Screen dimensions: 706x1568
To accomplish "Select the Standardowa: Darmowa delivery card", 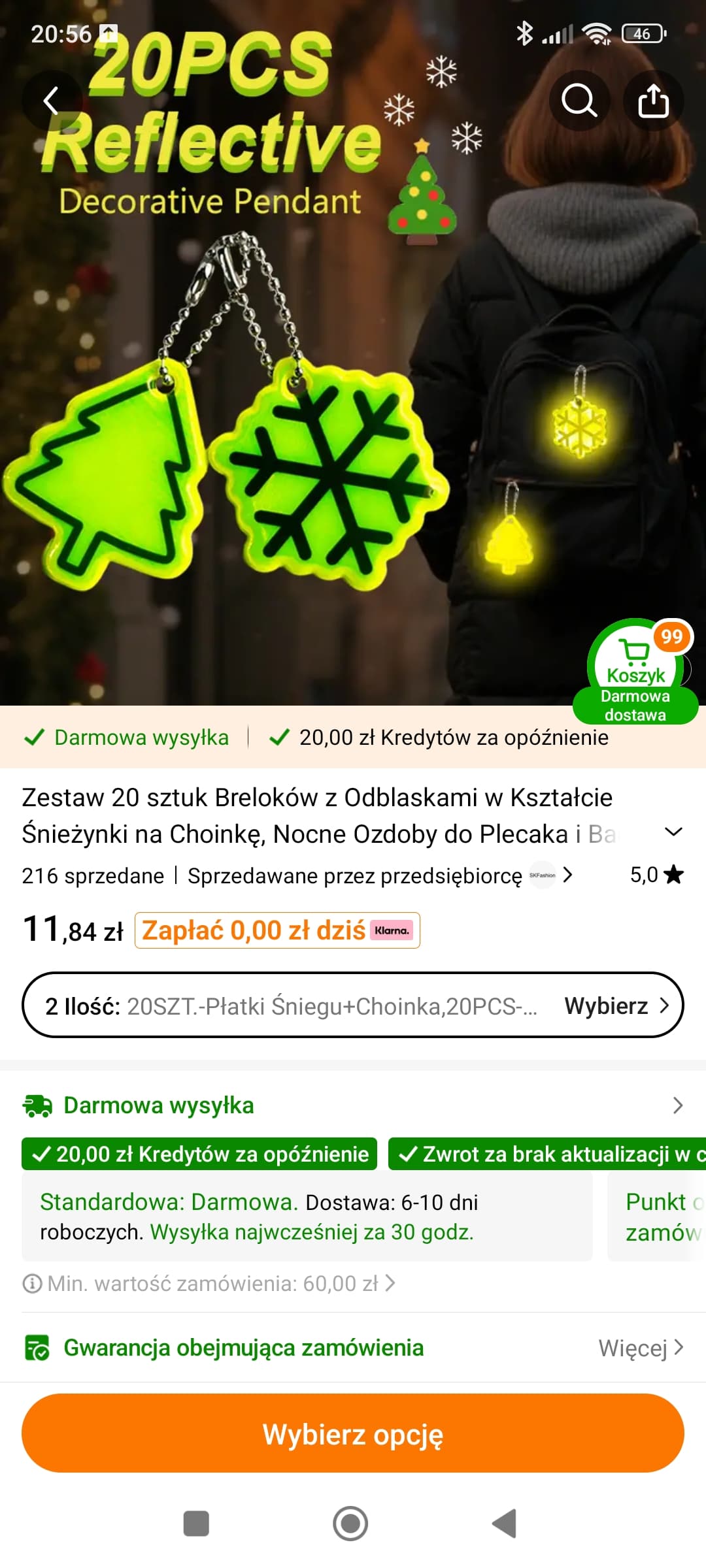I will (x=307, y=1217).
